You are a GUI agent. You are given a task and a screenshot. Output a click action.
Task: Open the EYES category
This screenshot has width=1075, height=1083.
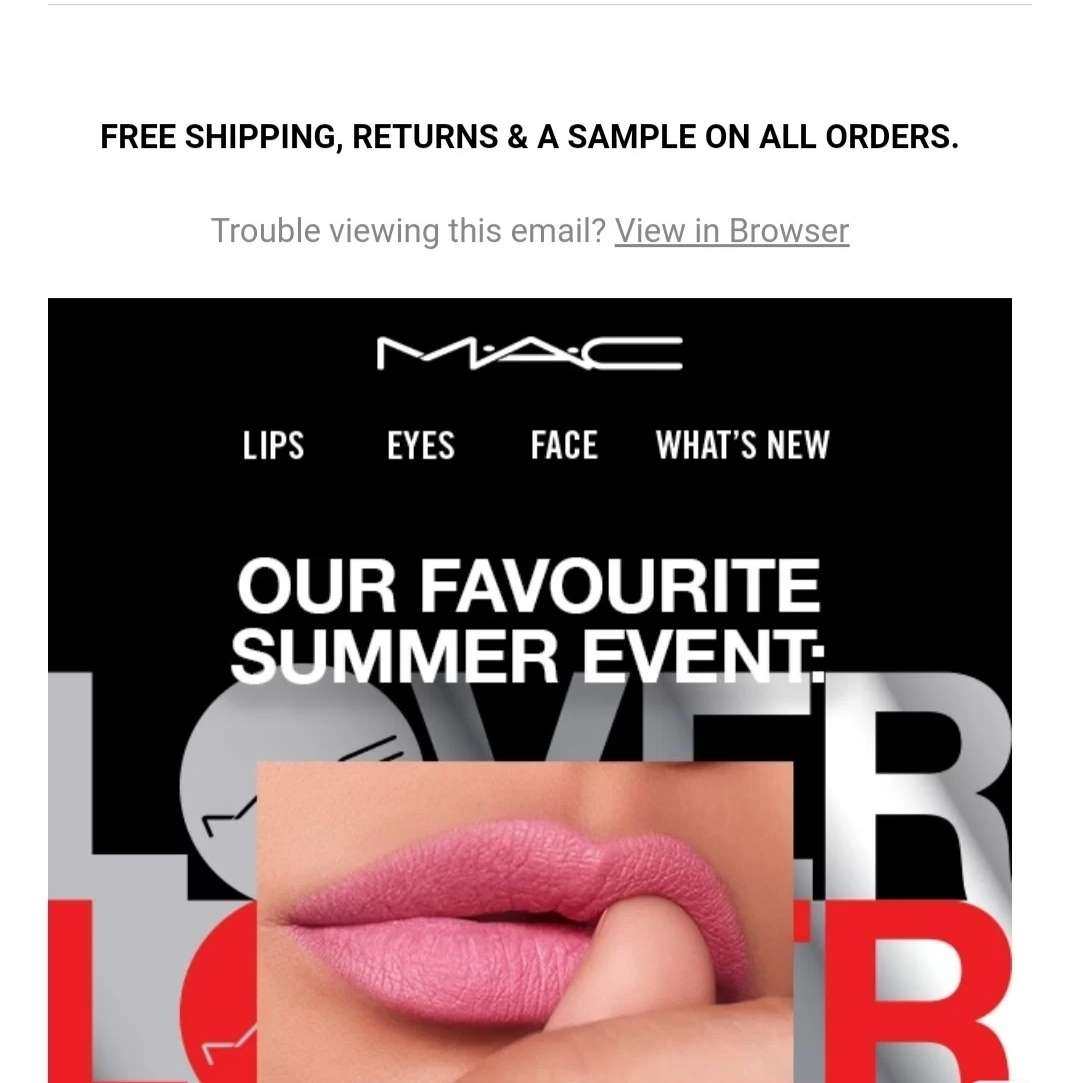(x=421, y=446)
